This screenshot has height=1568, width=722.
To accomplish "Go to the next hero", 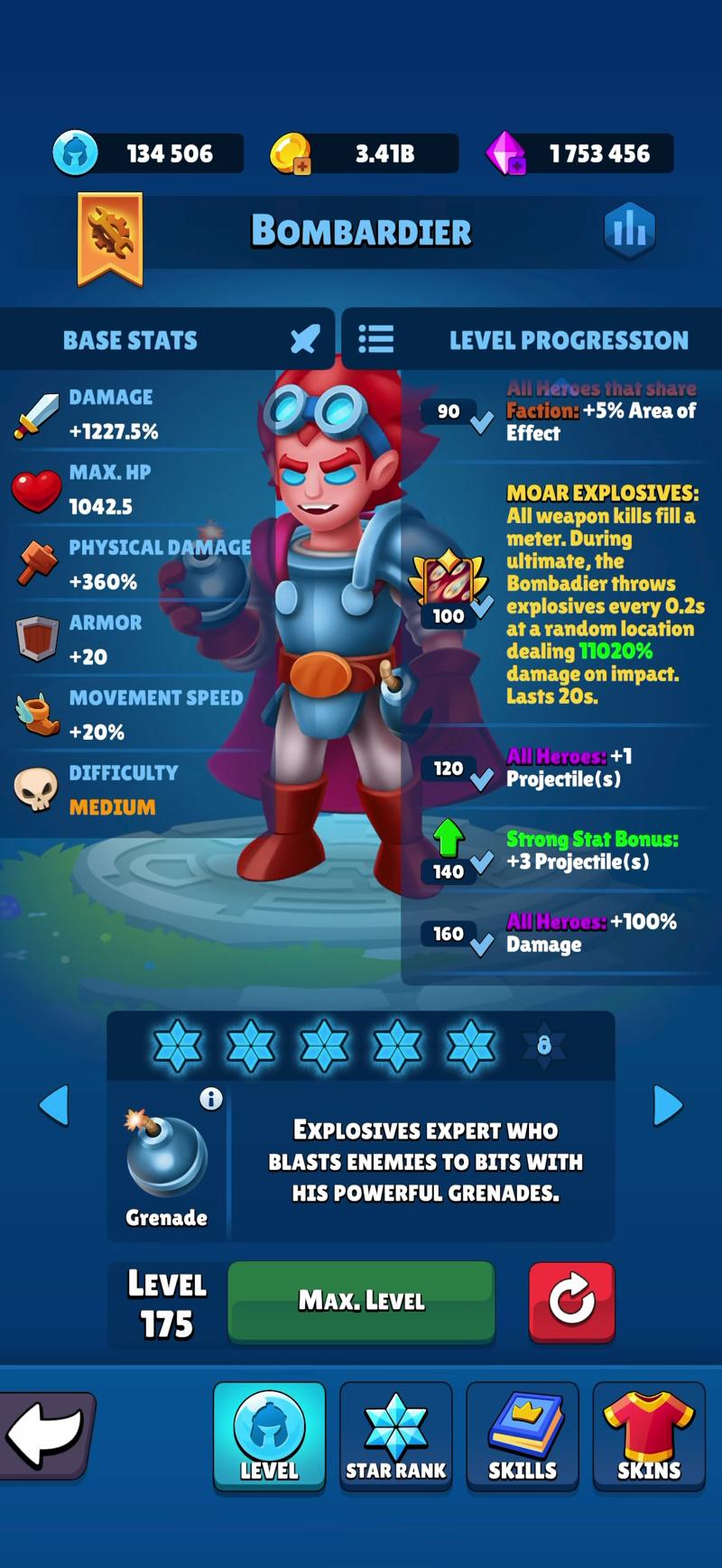I will (x=668, y=1105).
